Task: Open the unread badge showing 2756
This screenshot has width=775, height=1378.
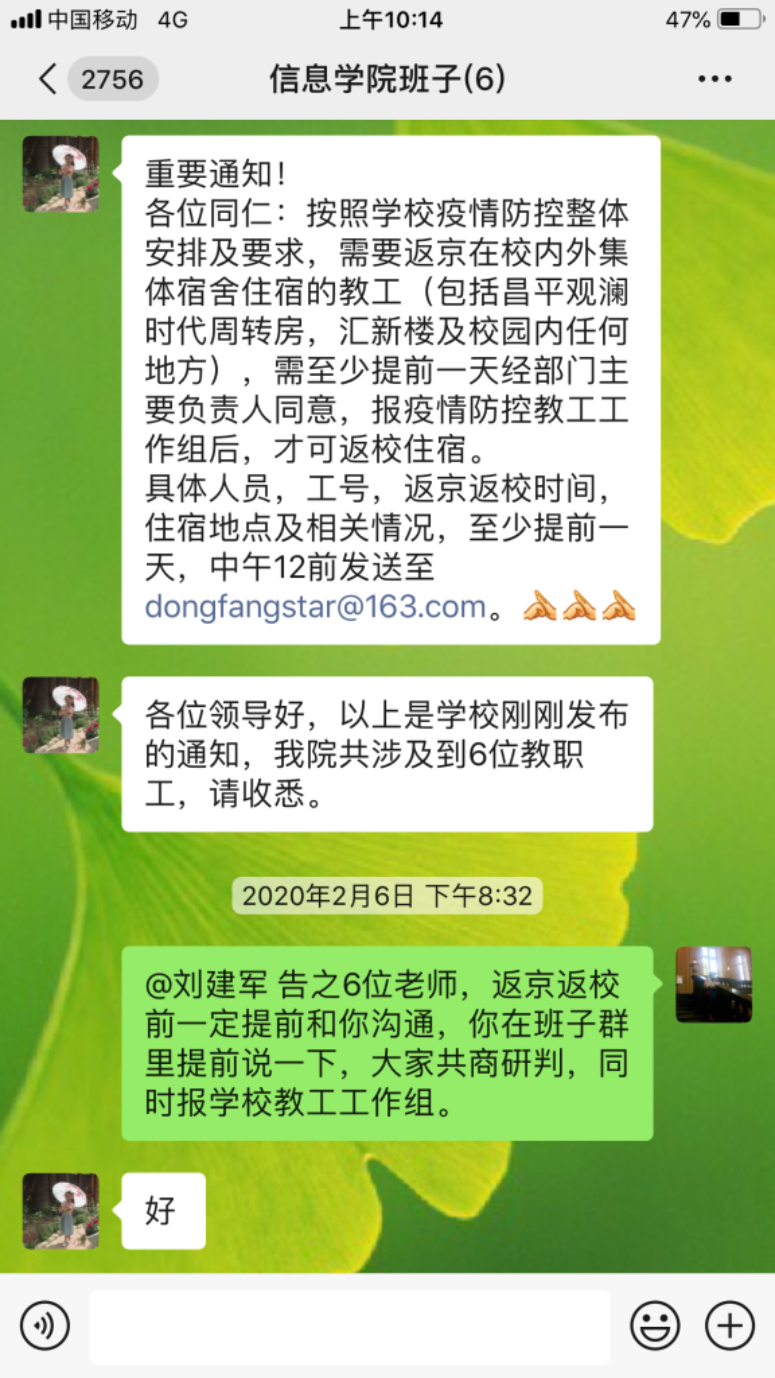Action: click(x=113, y=79)
